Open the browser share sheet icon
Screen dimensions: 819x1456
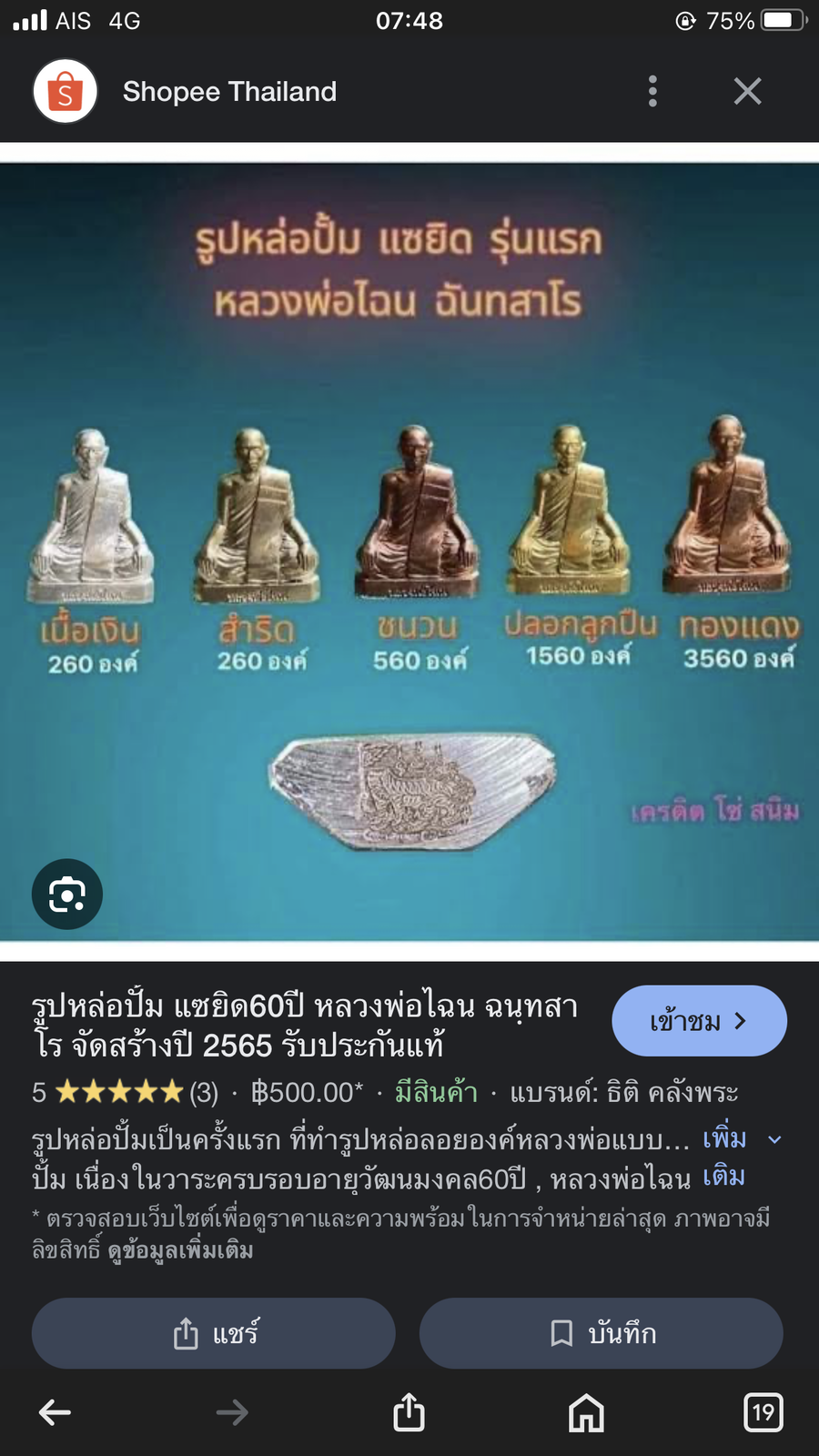[x=409, y=1412]
